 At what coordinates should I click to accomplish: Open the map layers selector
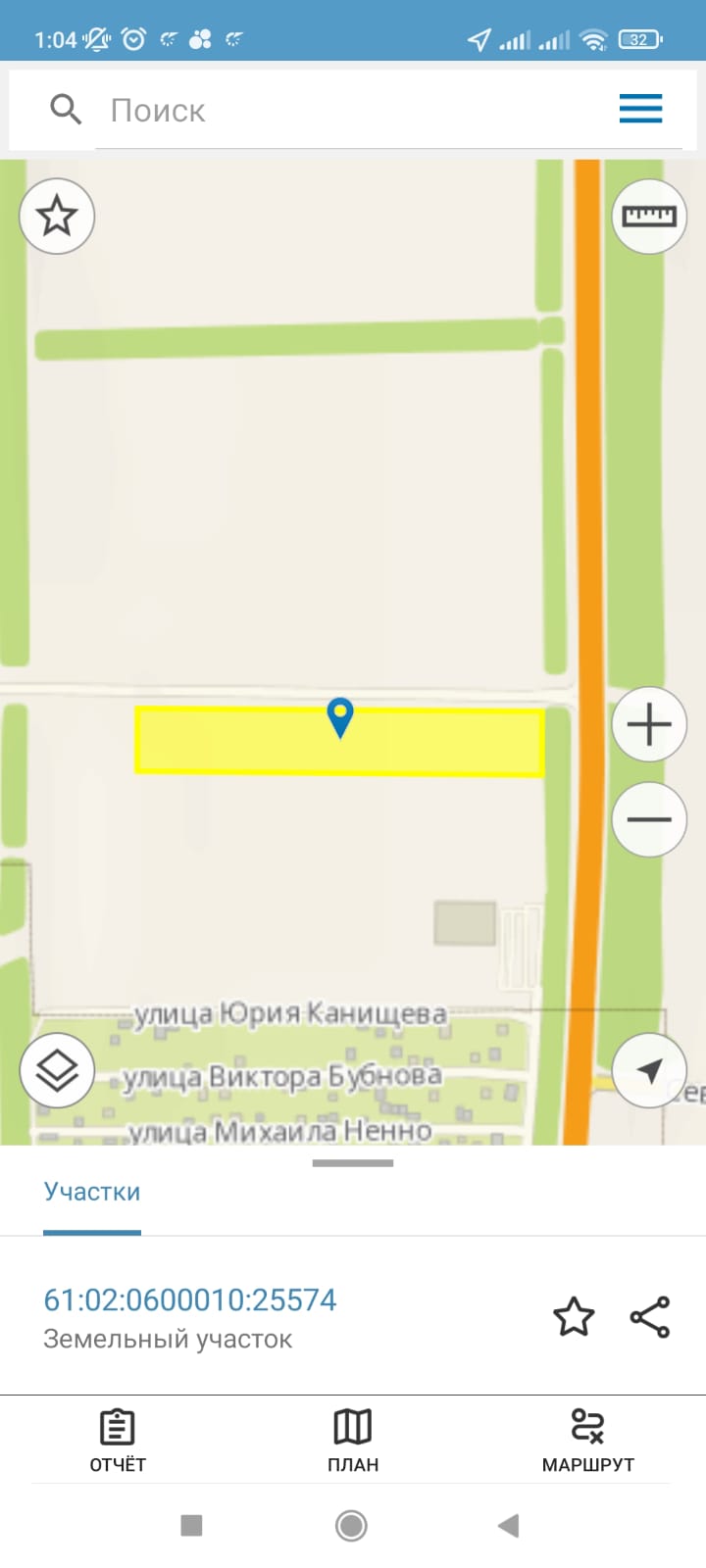pos(57,1070)
